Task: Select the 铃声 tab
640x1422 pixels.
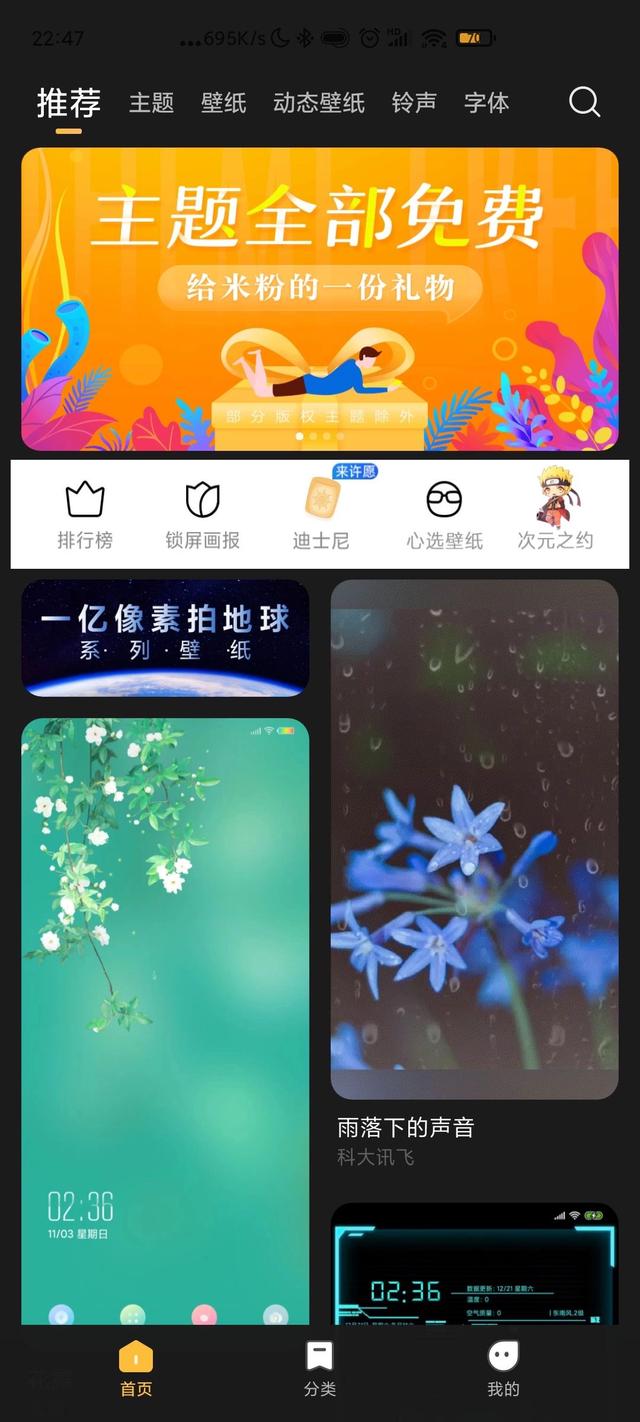Action: pyautogui.click(x=414, y=103)
